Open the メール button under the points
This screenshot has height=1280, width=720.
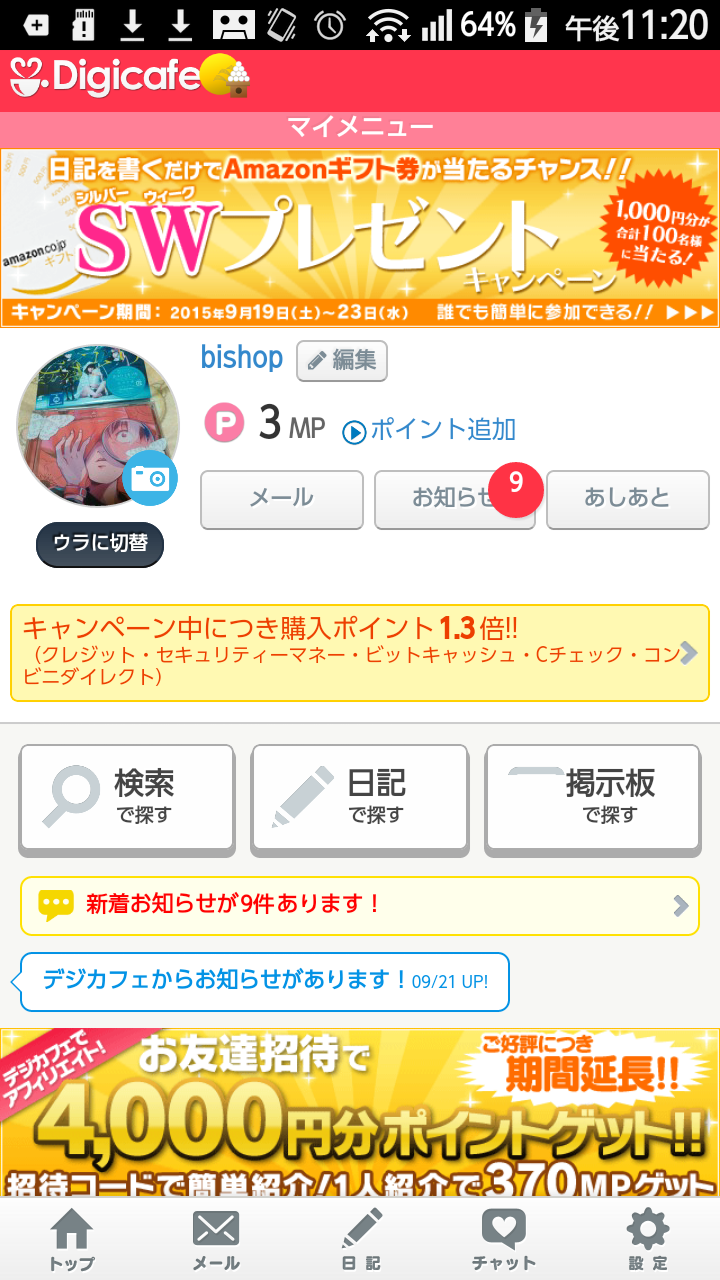coord(281,498)
